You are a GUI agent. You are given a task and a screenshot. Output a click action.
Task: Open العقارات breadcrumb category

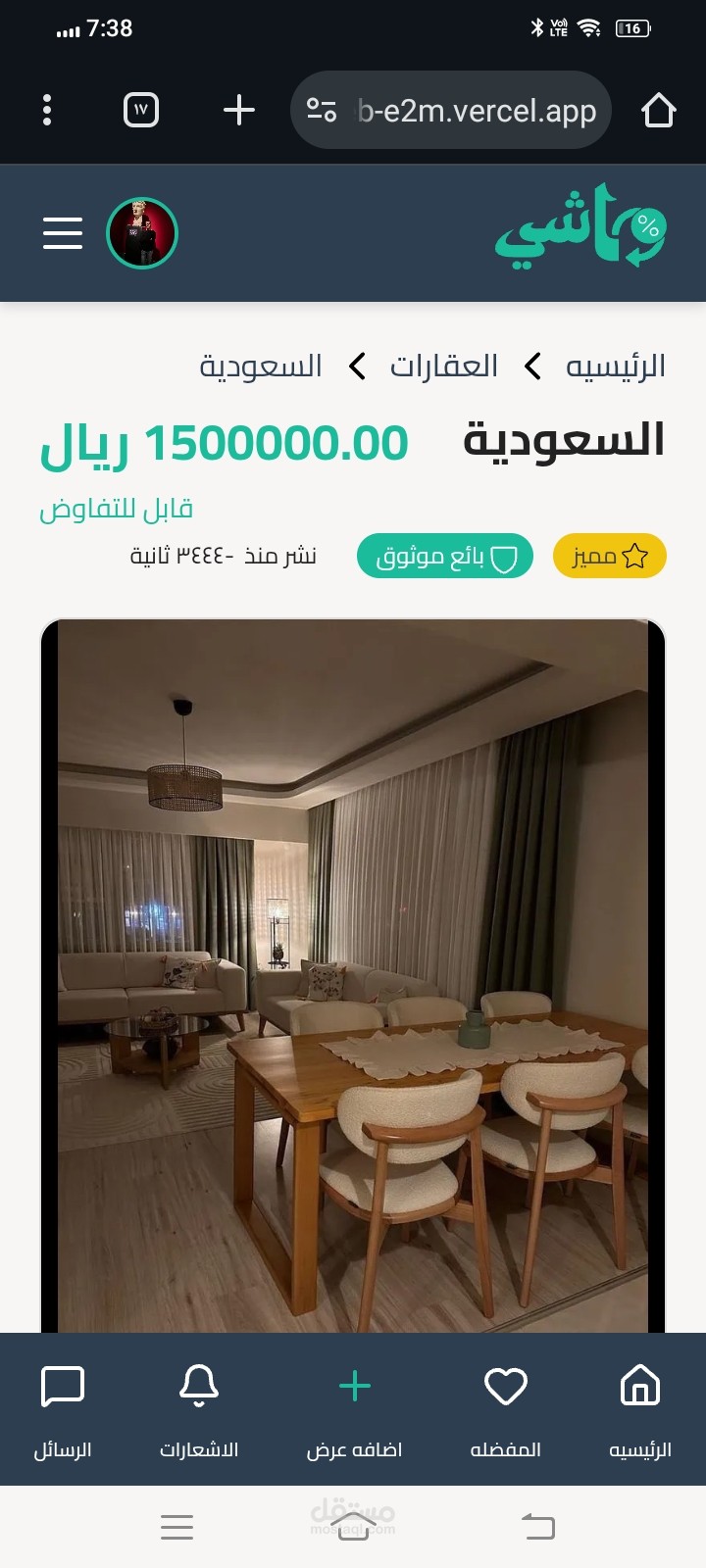[x=444, y=367]
